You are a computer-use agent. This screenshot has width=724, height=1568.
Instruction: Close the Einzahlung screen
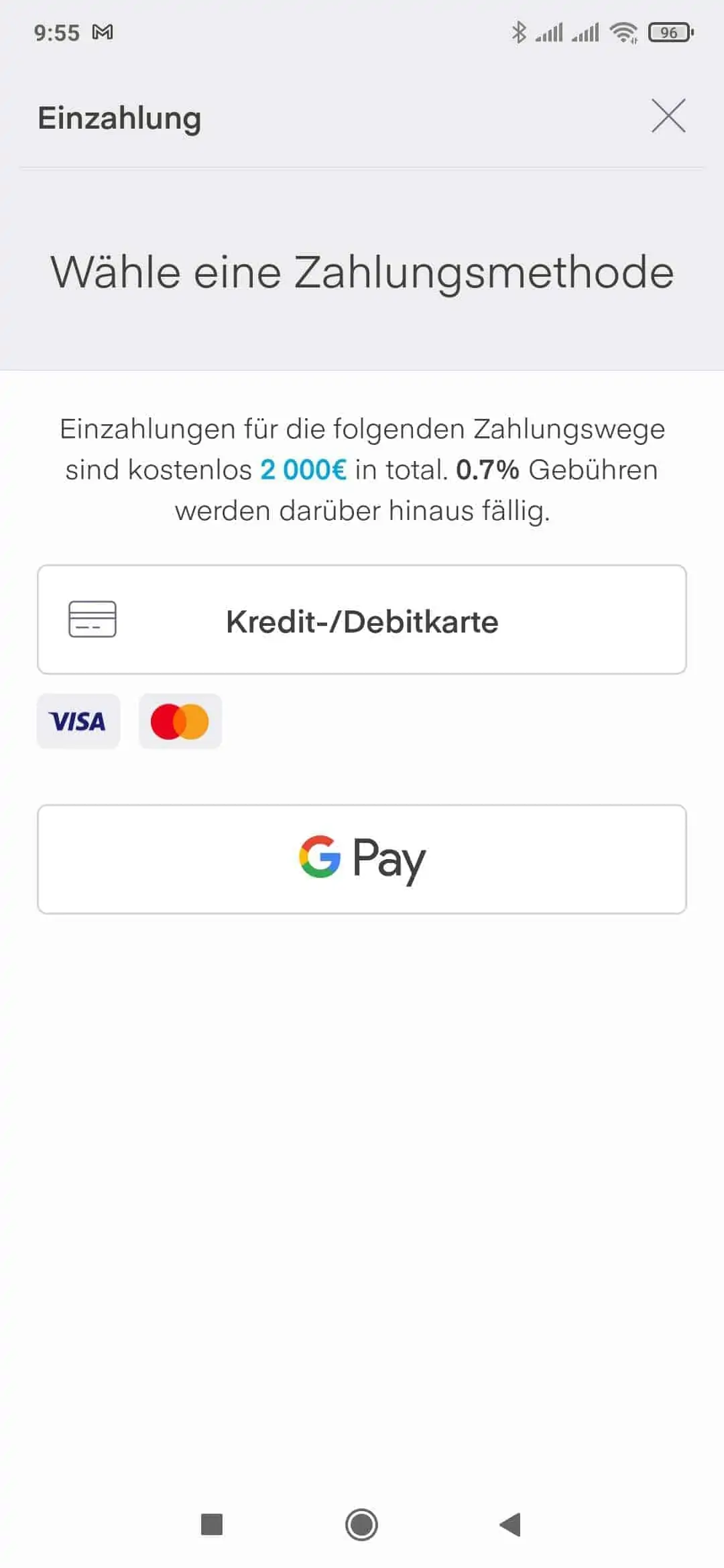[668, 116]
